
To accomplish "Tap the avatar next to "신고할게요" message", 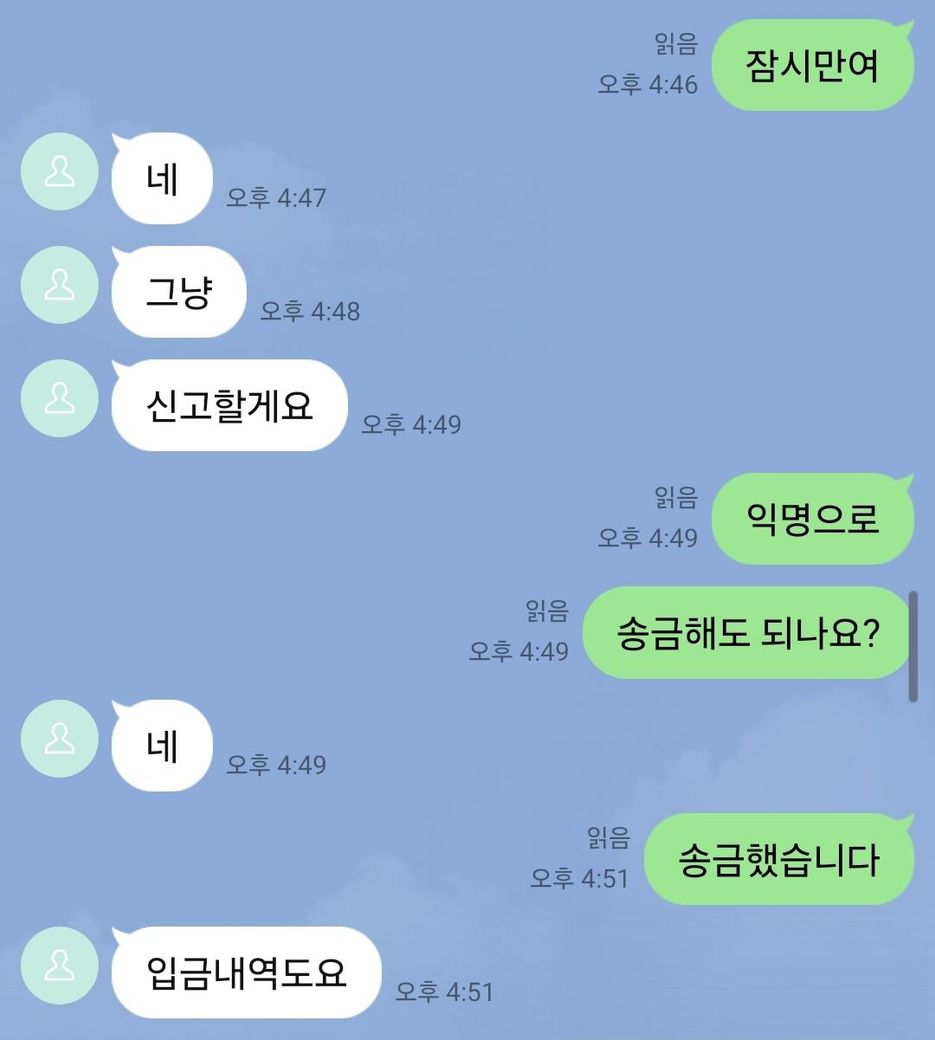I will coord(59,398).
